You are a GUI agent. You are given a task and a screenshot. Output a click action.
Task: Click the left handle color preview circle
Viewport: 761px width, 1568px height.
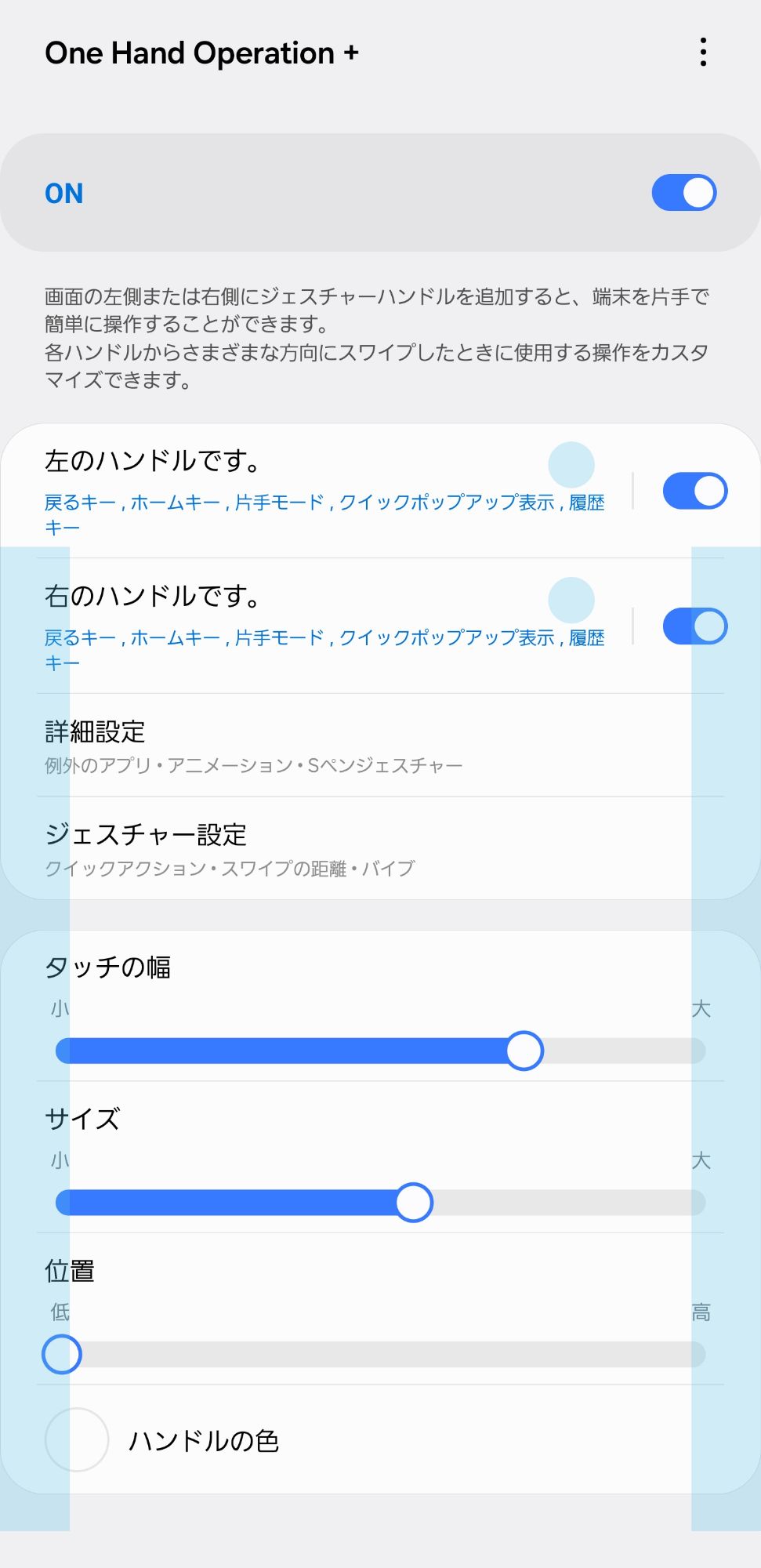571,465
